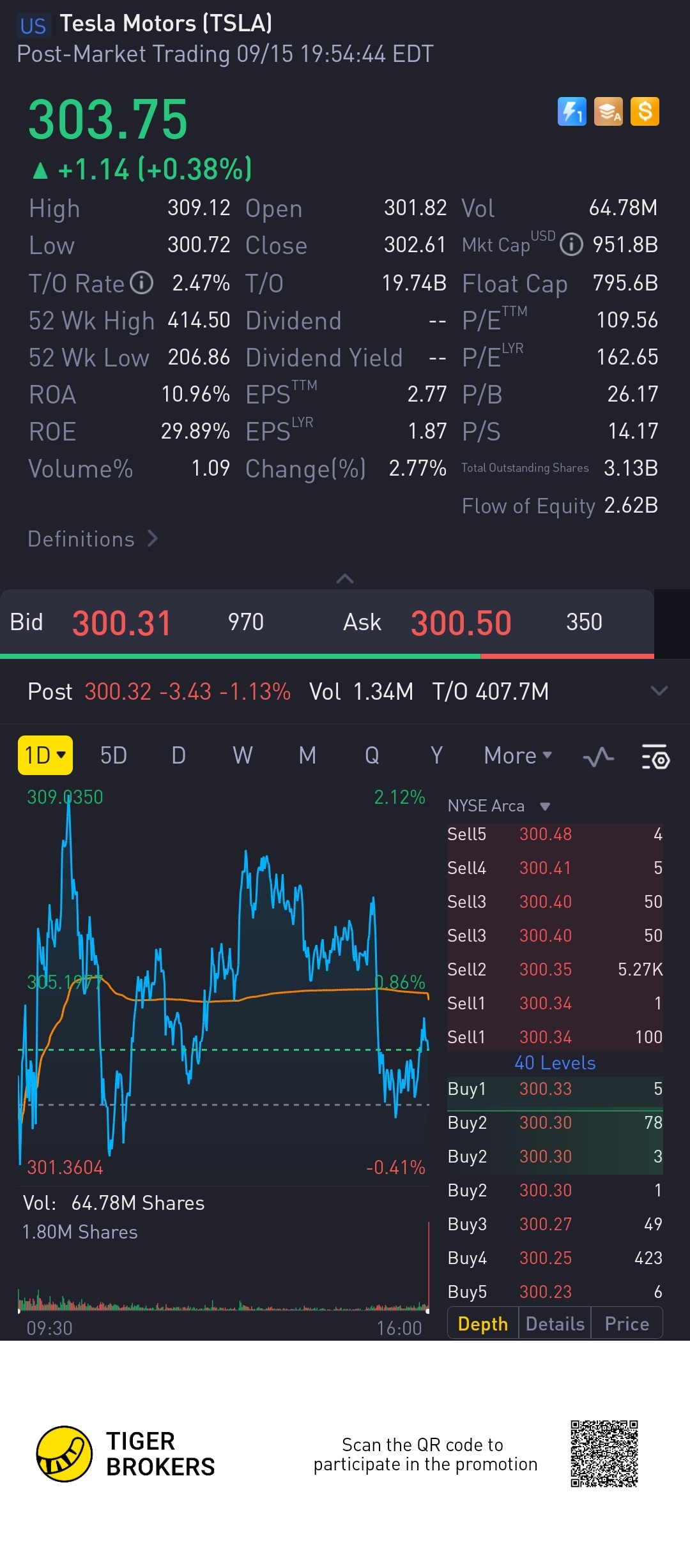Image resolution: width=690 pixels, height=1568 pixels.
Task: Open the chart indicator icon
Action: [x=598, y=757]
